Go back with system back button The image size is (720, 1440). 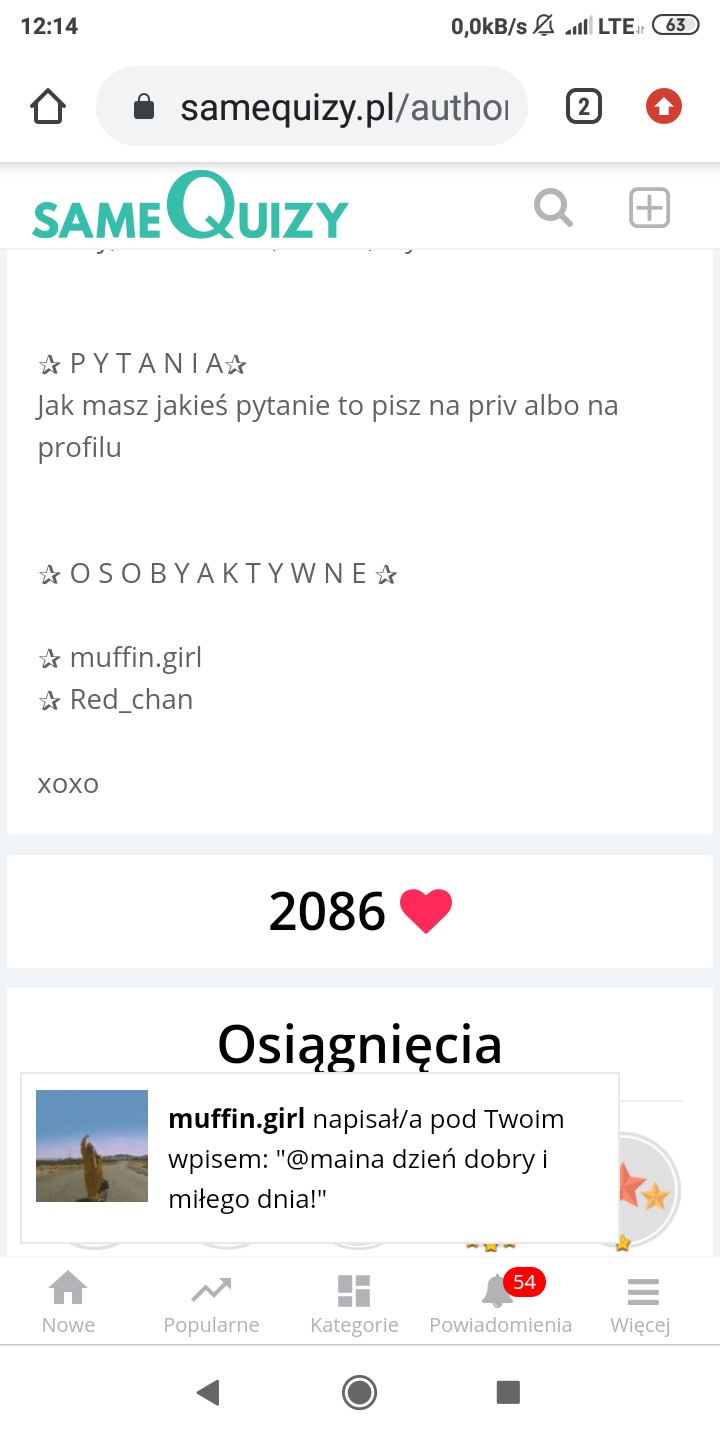click(208, 1392)
